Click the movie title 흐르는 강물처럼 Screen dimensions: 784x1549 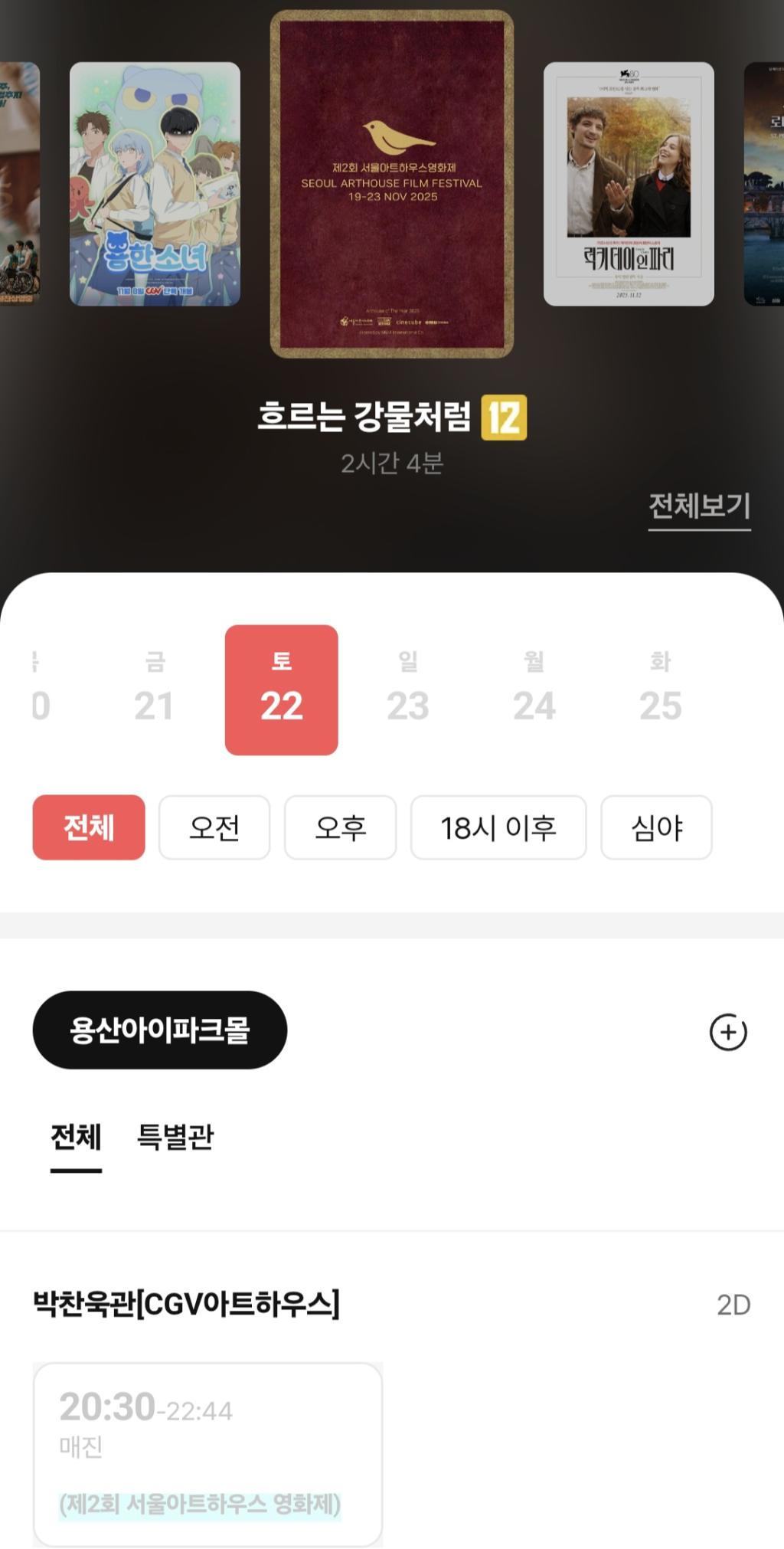[360, 416]
